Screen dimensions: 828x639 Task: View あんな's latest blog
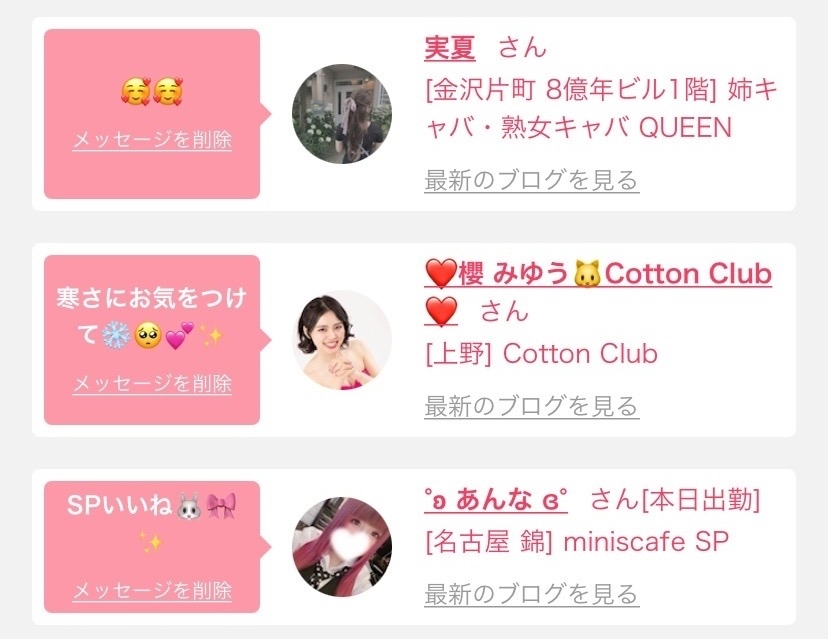coord(531,594)
